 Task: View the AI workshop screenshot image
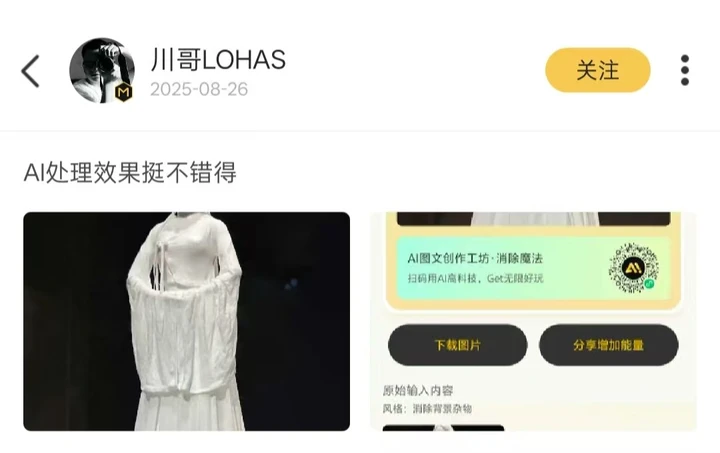(533, 321)
